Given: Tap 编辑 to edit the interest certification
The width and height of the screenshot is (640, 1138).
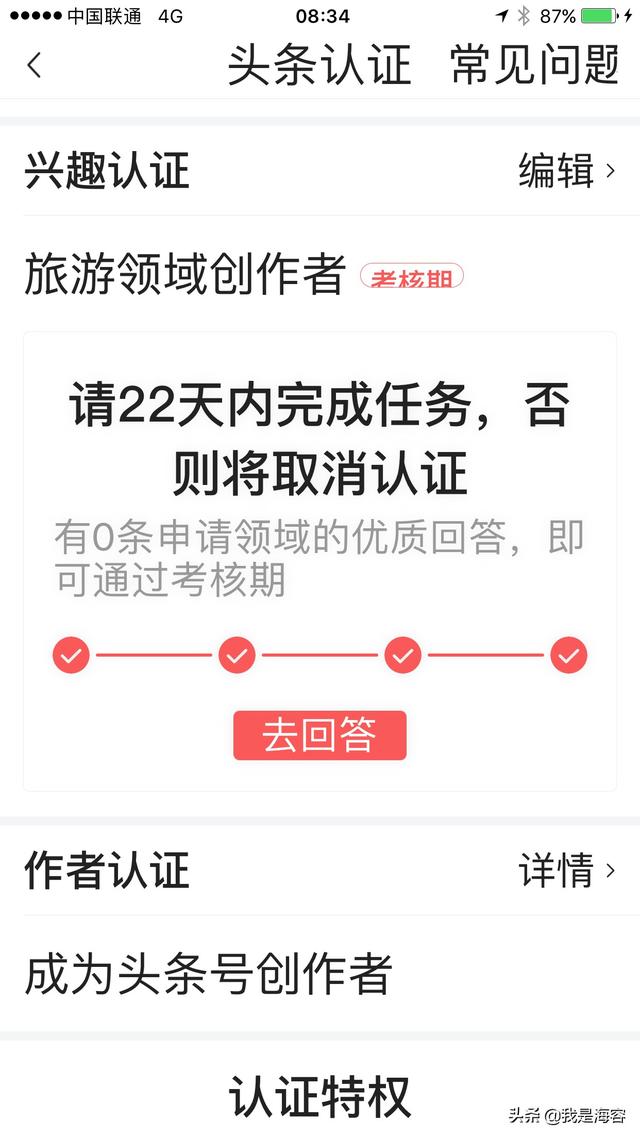Looking at the screenshot, I should [x=566, y=171].
